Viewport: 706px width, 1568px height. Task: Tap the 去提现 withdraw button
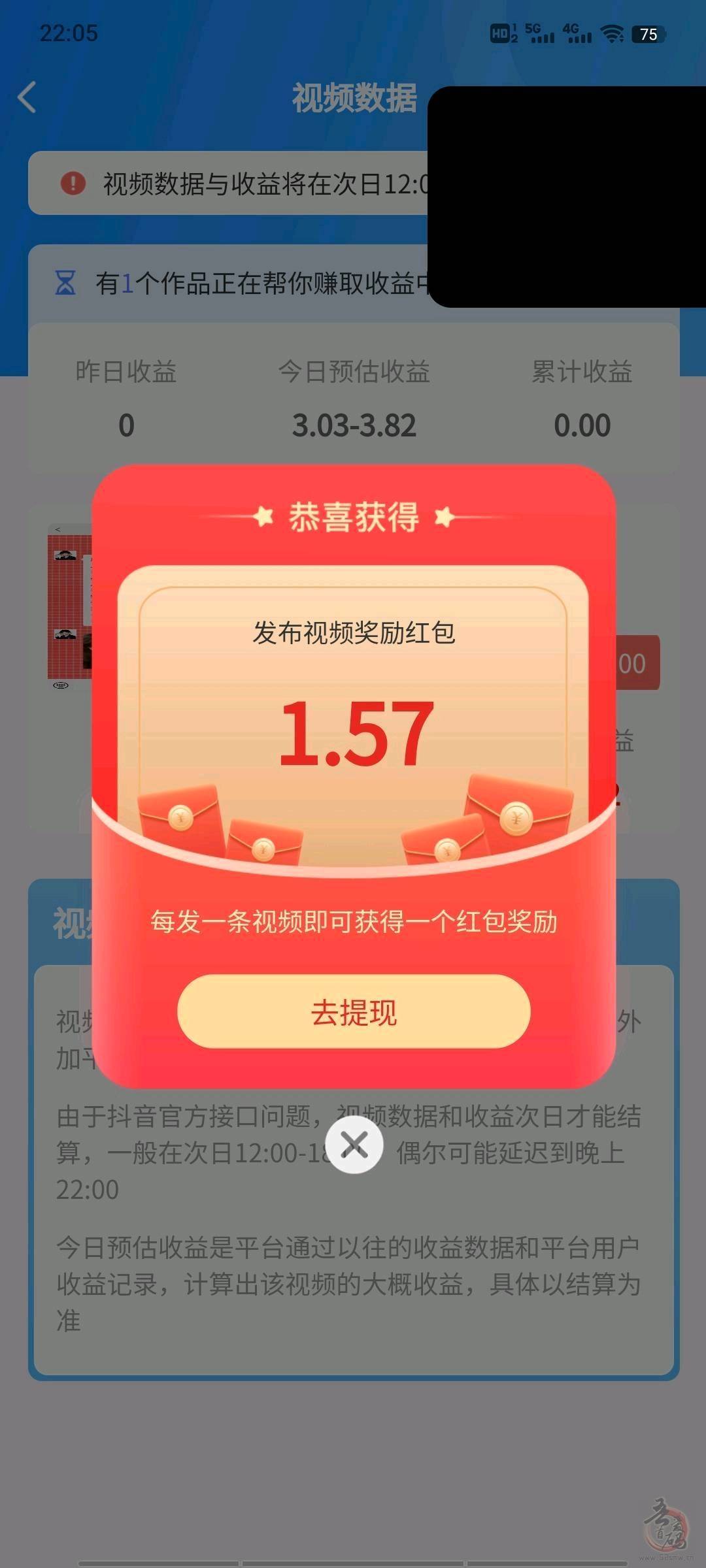354,1011
